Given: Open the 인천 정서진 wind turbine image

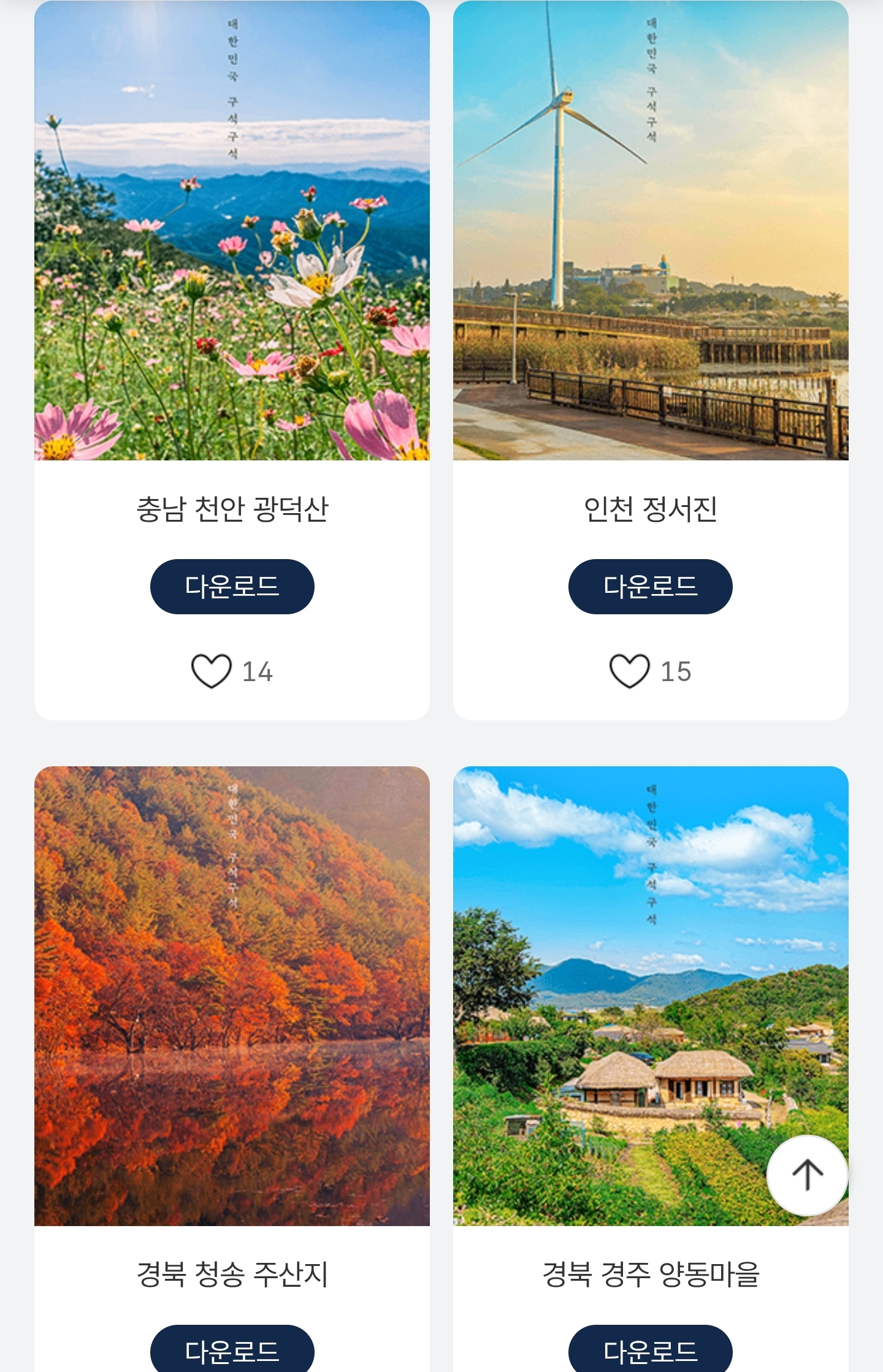Looking at the screenshot, I should [650, 231].
